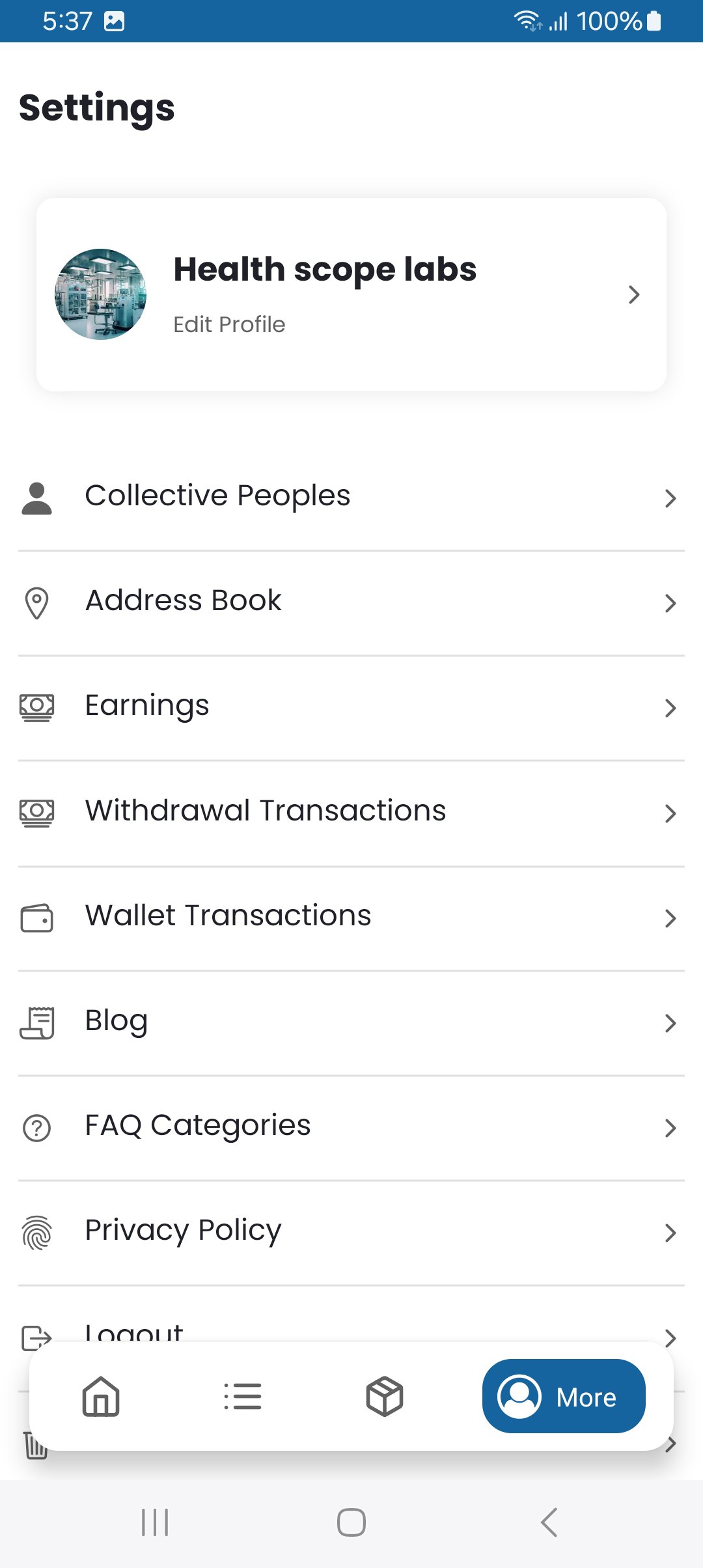Switch to the list tab
Screen dimensions: 703x1568
tap(243, 1396)
